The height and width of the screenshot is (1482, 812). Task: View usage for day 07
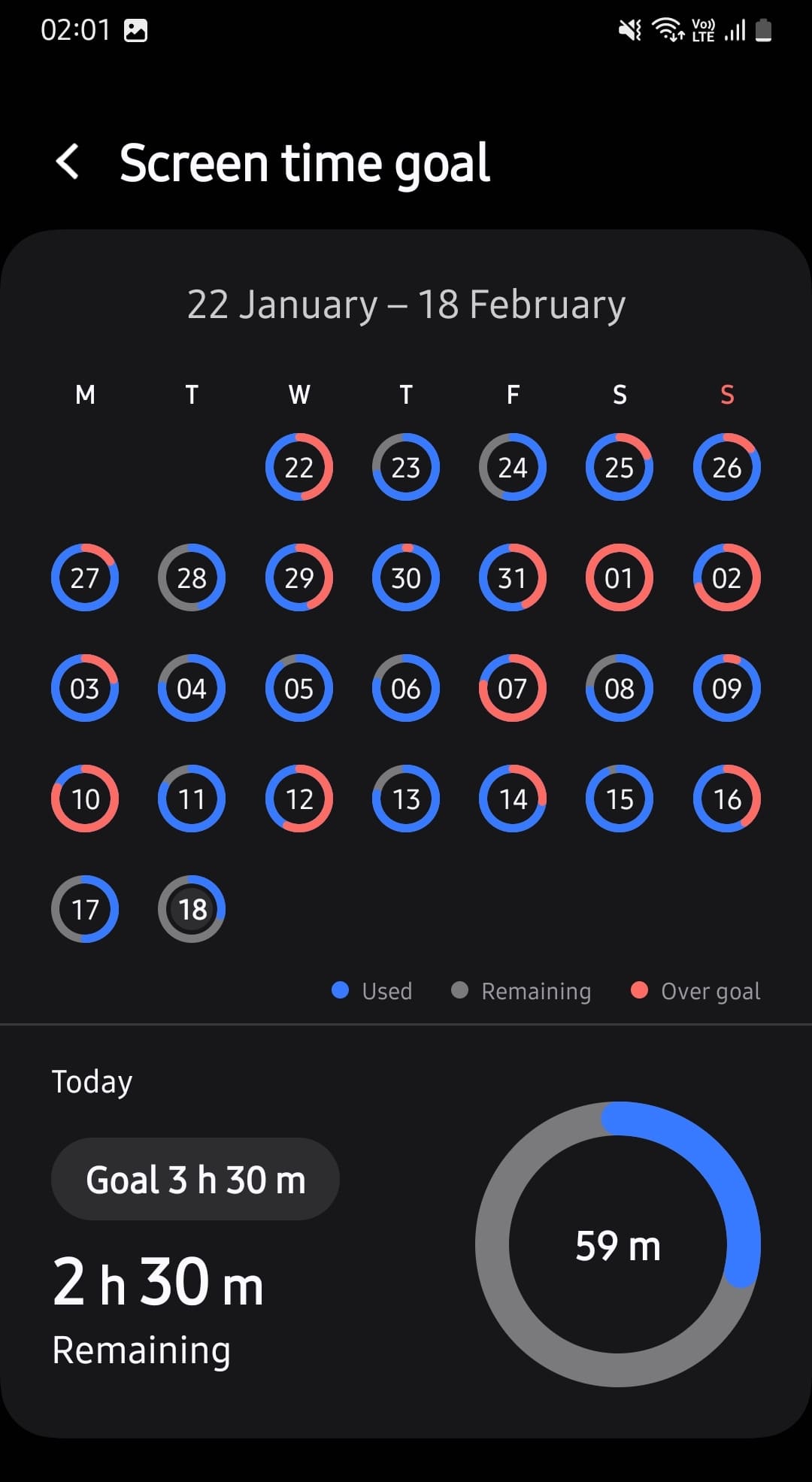pos(512,688)
